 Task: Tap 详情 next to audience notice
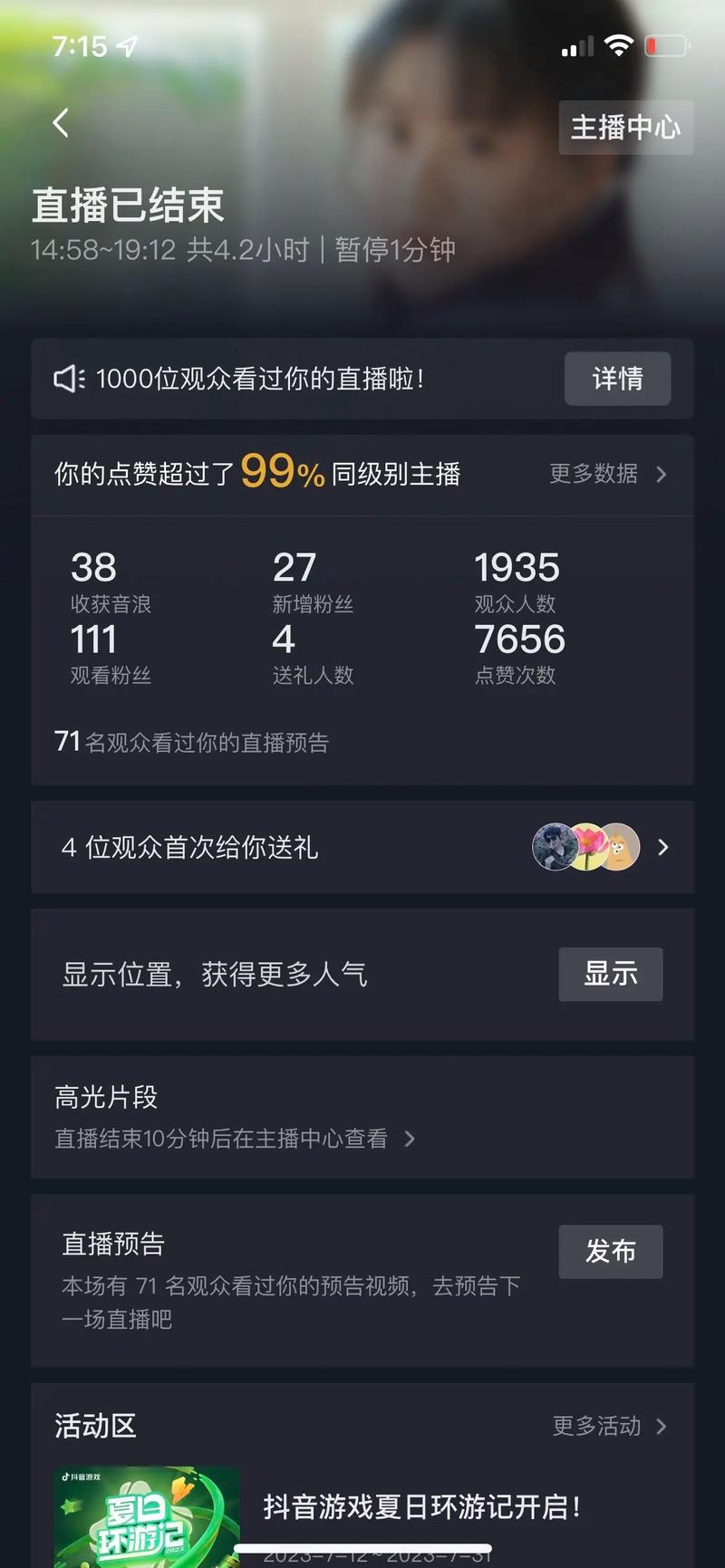[x=617, y=379]
